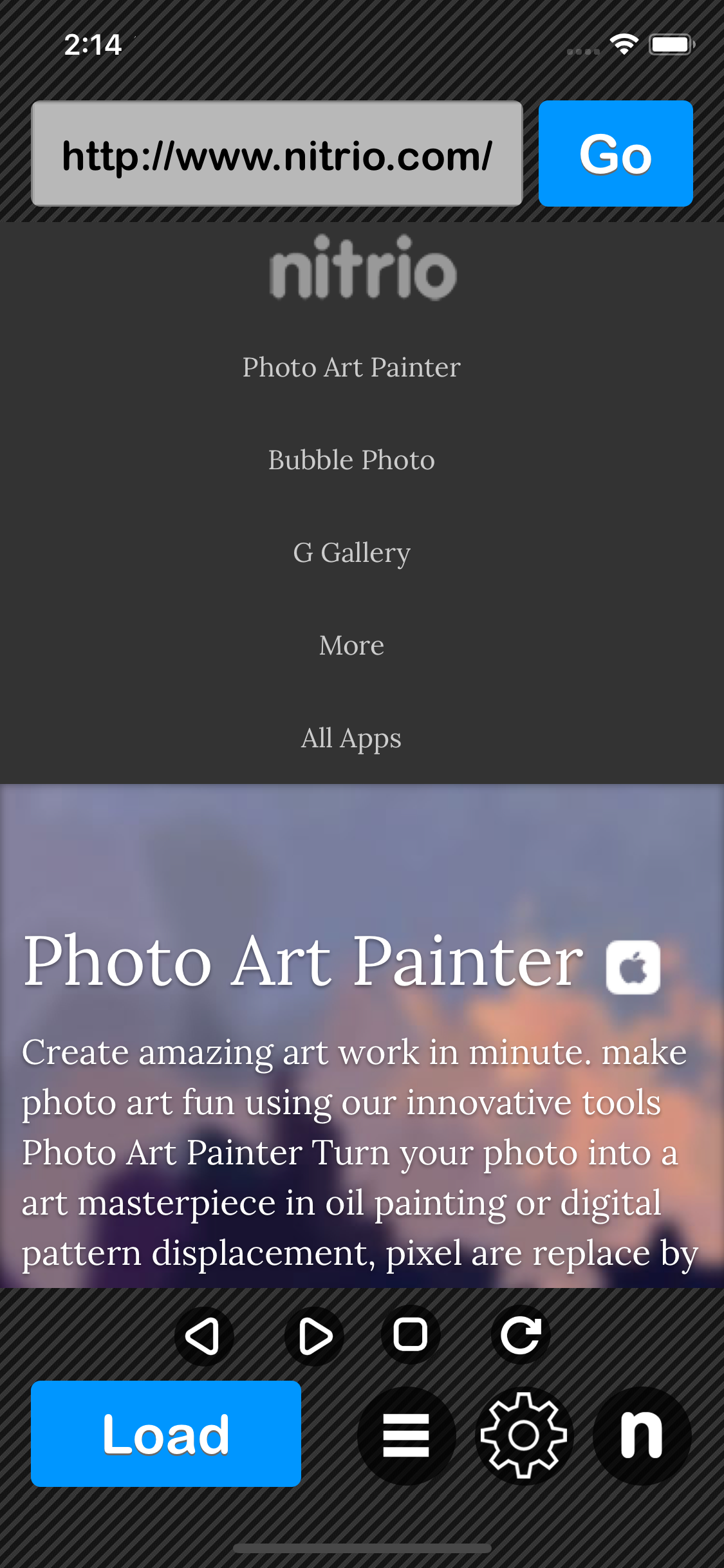Click inside the URL address field
The height and width of the screenshot is (1568, 724).
click(x=277, y=153)
